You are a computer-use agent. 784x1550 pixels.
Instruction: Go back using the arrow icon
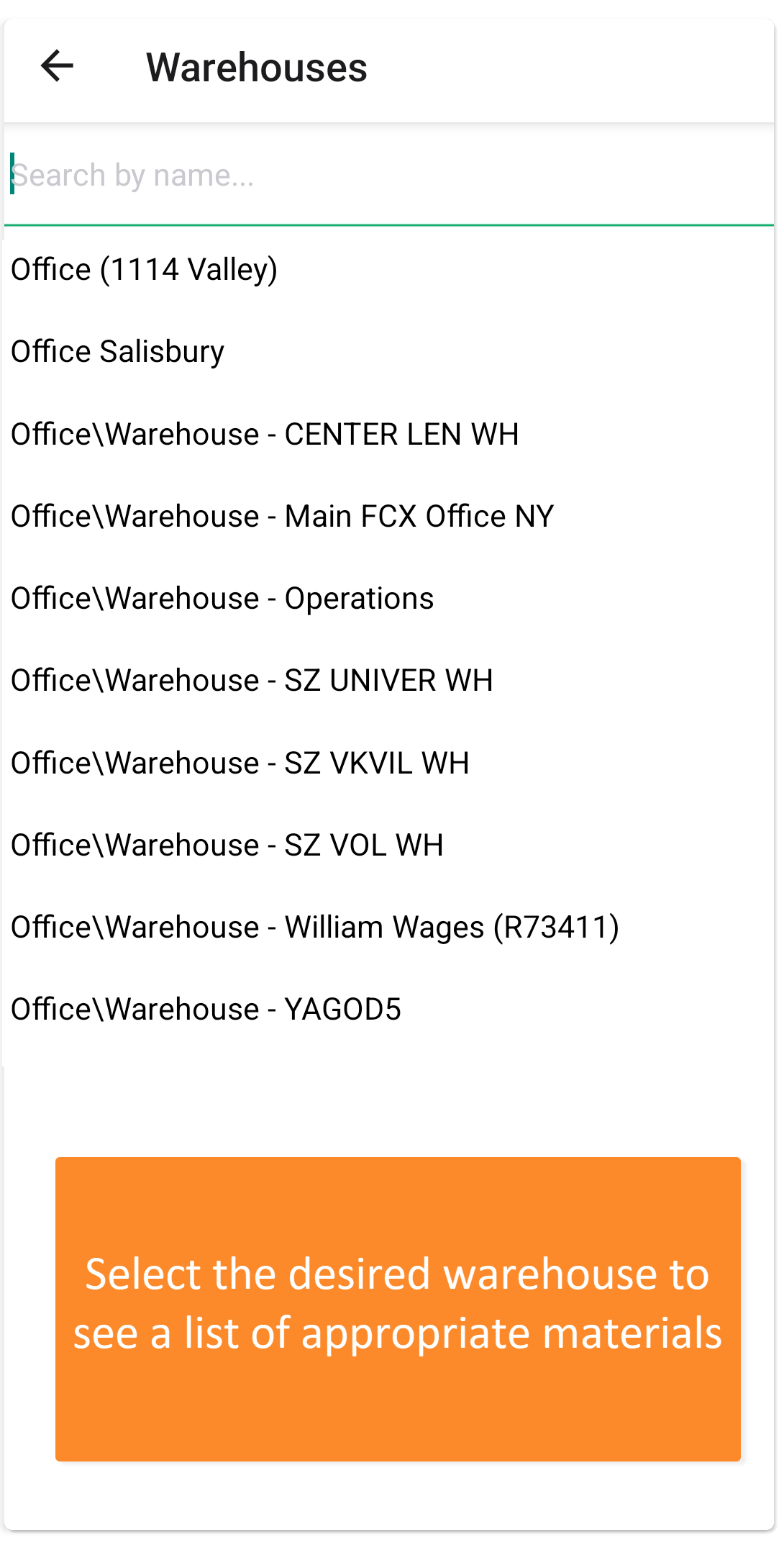(x=58, y=66)
